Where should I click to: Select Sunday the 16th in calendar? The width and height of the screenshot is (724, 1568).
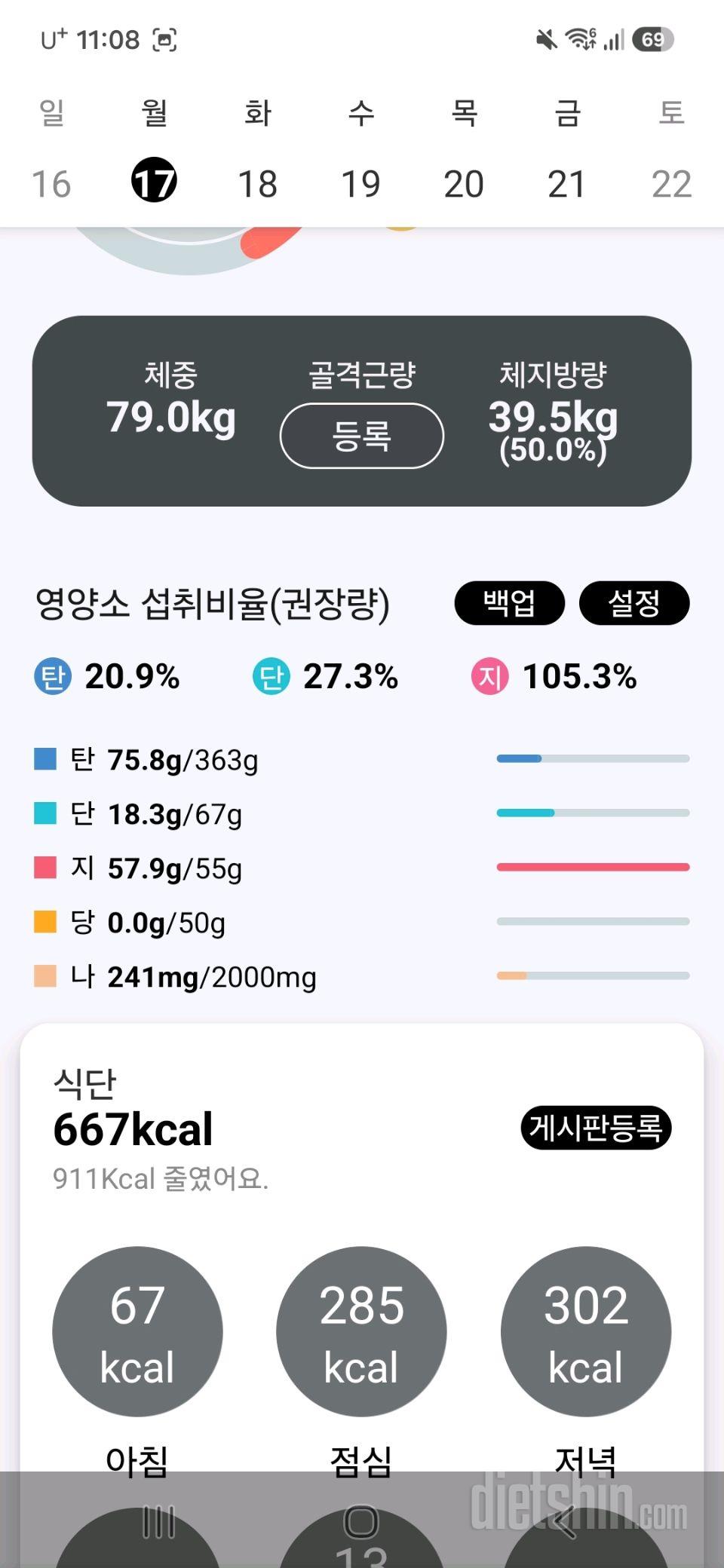(51, 183)
